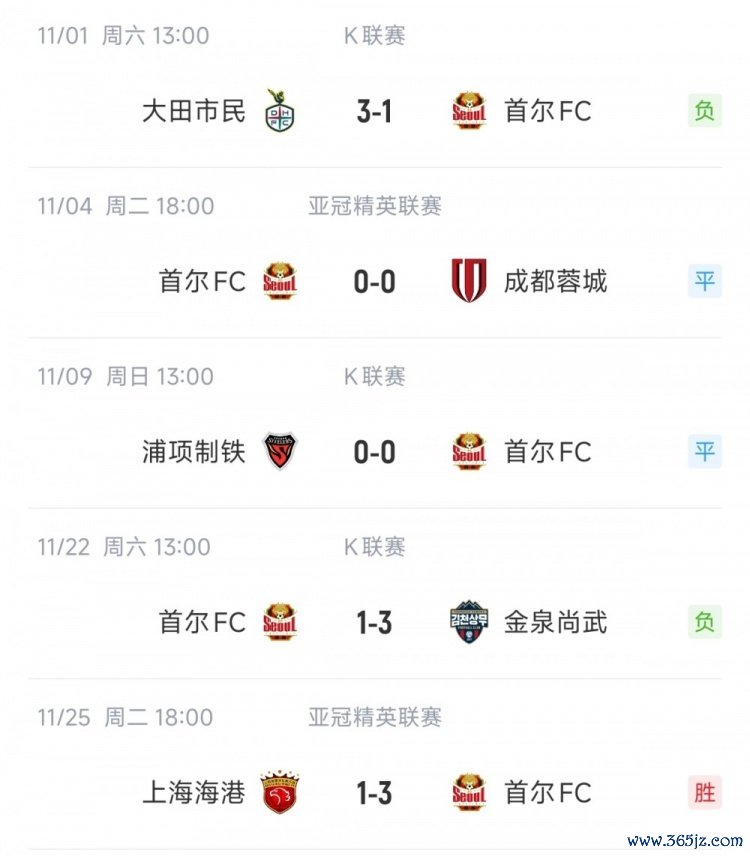Open the 上海海港 vs 首尔FC match on 11/25
The height and width of the screenshot is (856, 750).
375,793
